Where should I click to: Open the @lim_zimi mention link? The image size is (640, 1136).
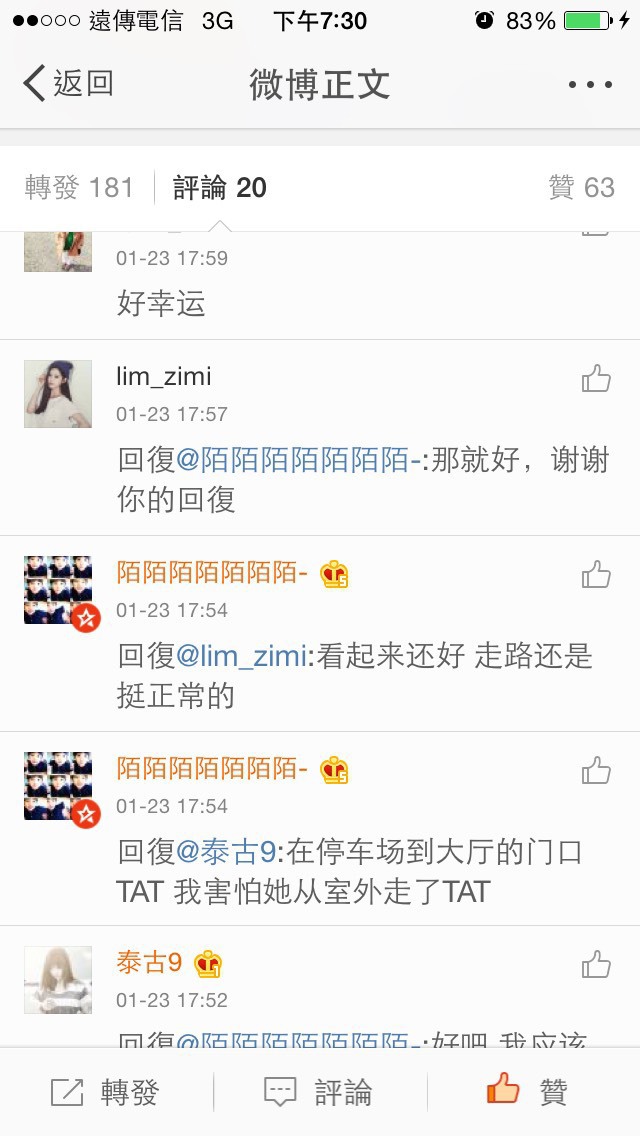pyautogui.click(x=241, y=656)
